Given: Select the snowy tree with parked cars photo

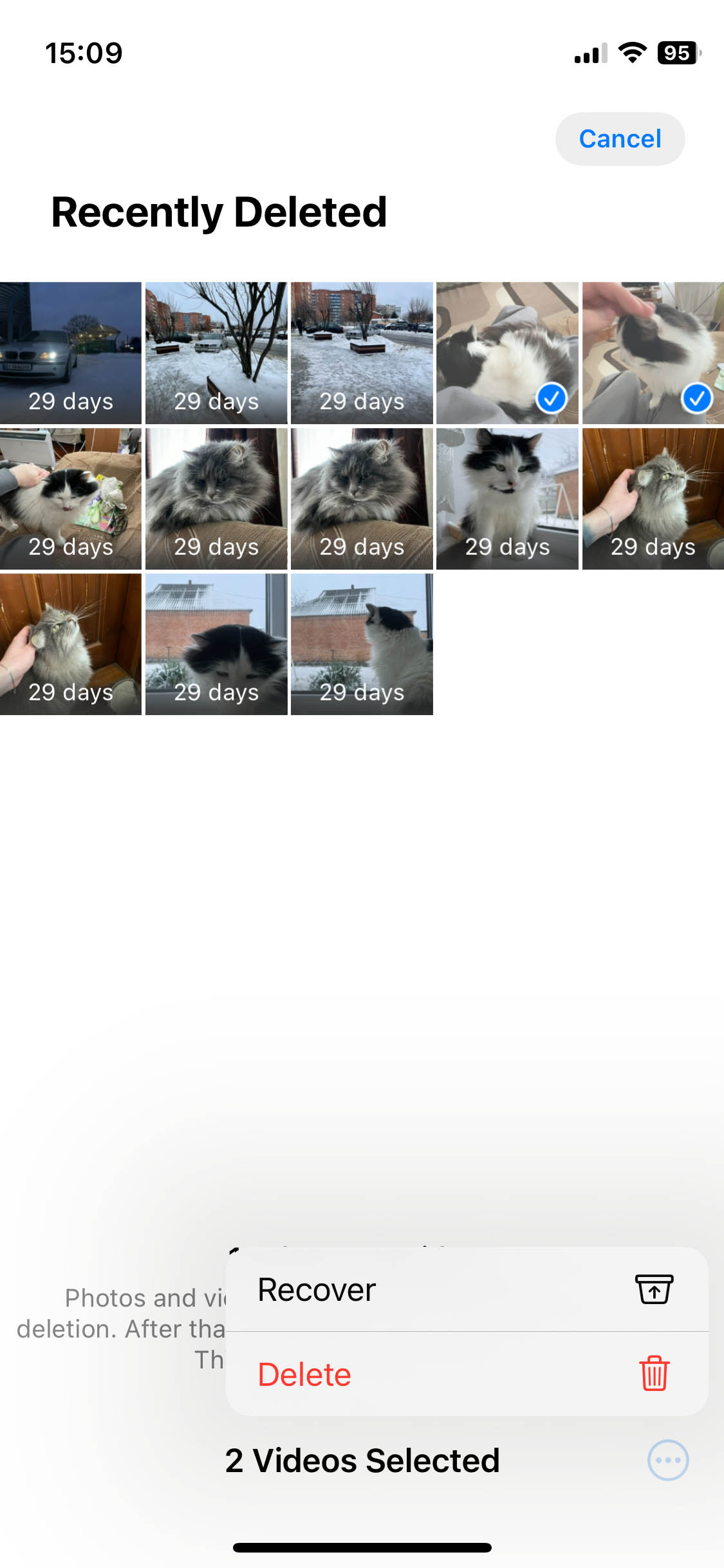Looking at the screenshot, I should coord(216,352).
